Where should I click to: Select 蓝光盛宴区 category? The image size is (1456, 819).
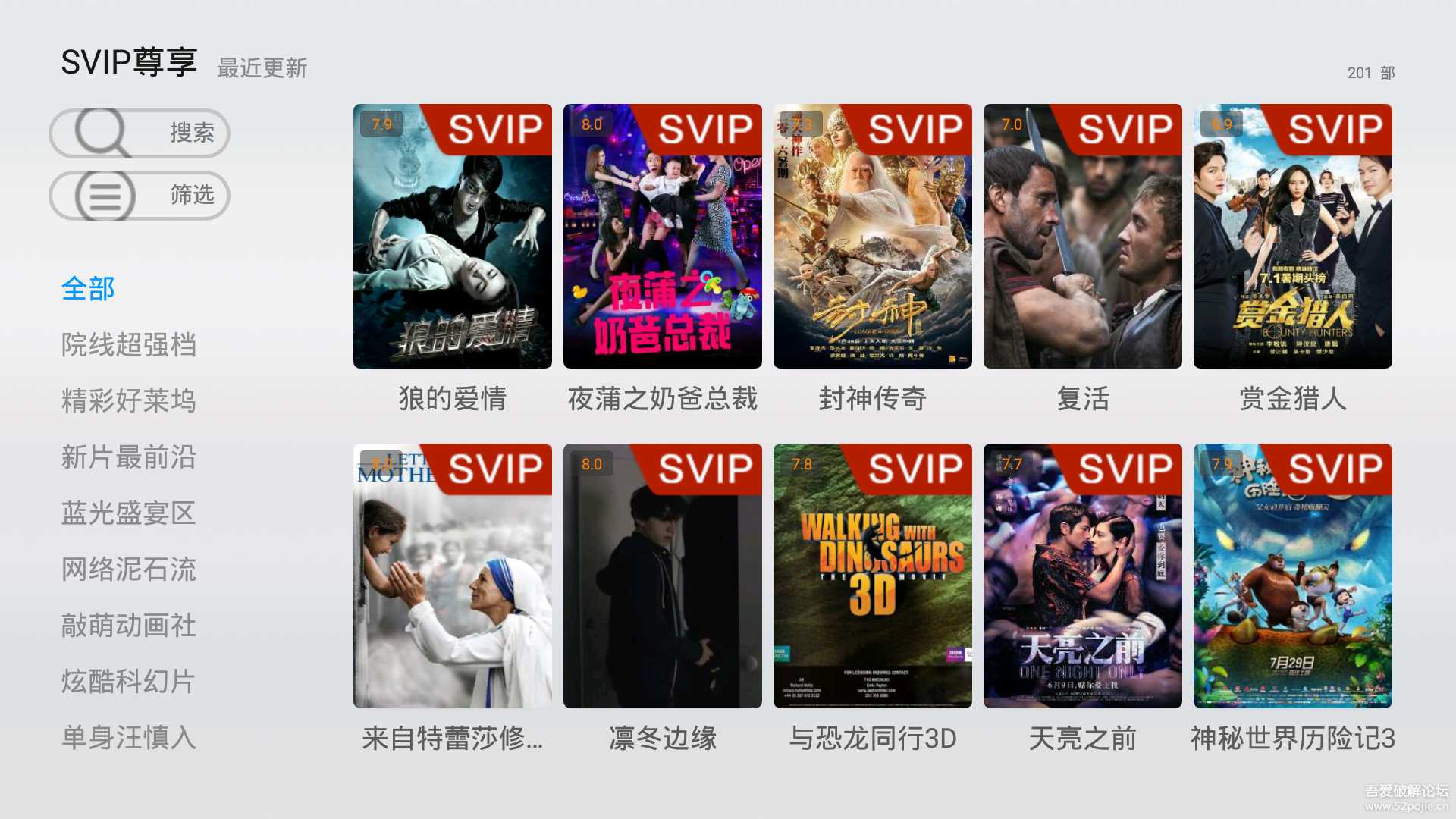[129, 513]
